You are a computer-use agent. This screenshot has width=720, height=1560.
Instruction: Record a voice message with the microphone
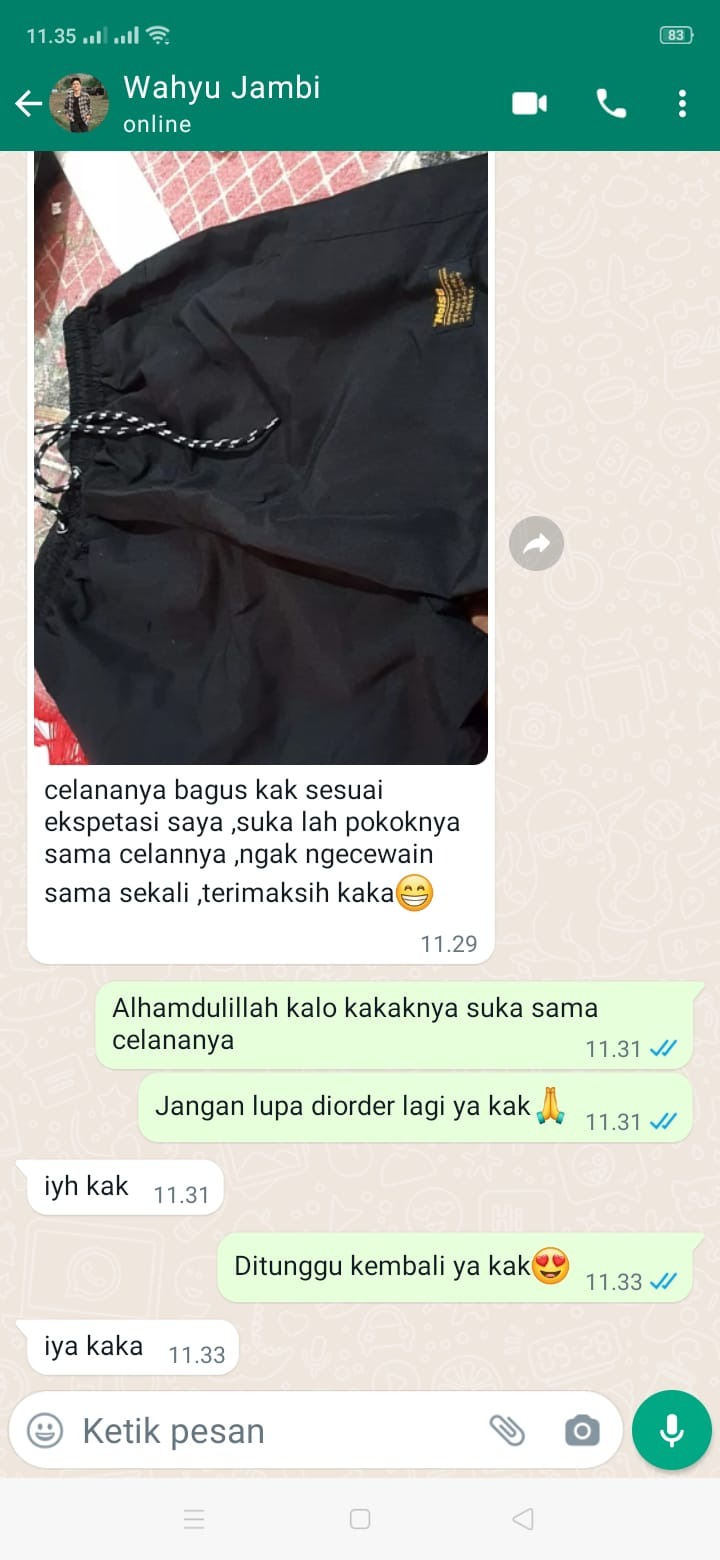coord(671,1430)
